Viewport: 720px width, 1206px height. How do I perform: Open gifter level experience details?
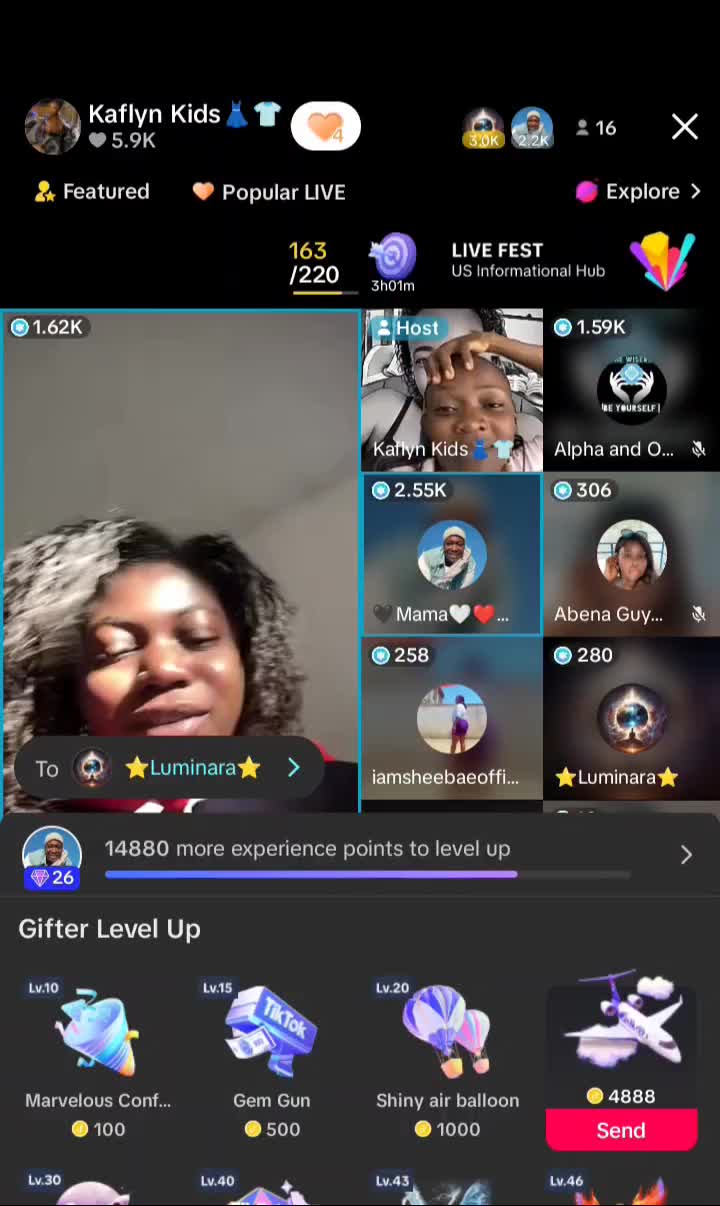pyautogui.click(x=360, y=855)
